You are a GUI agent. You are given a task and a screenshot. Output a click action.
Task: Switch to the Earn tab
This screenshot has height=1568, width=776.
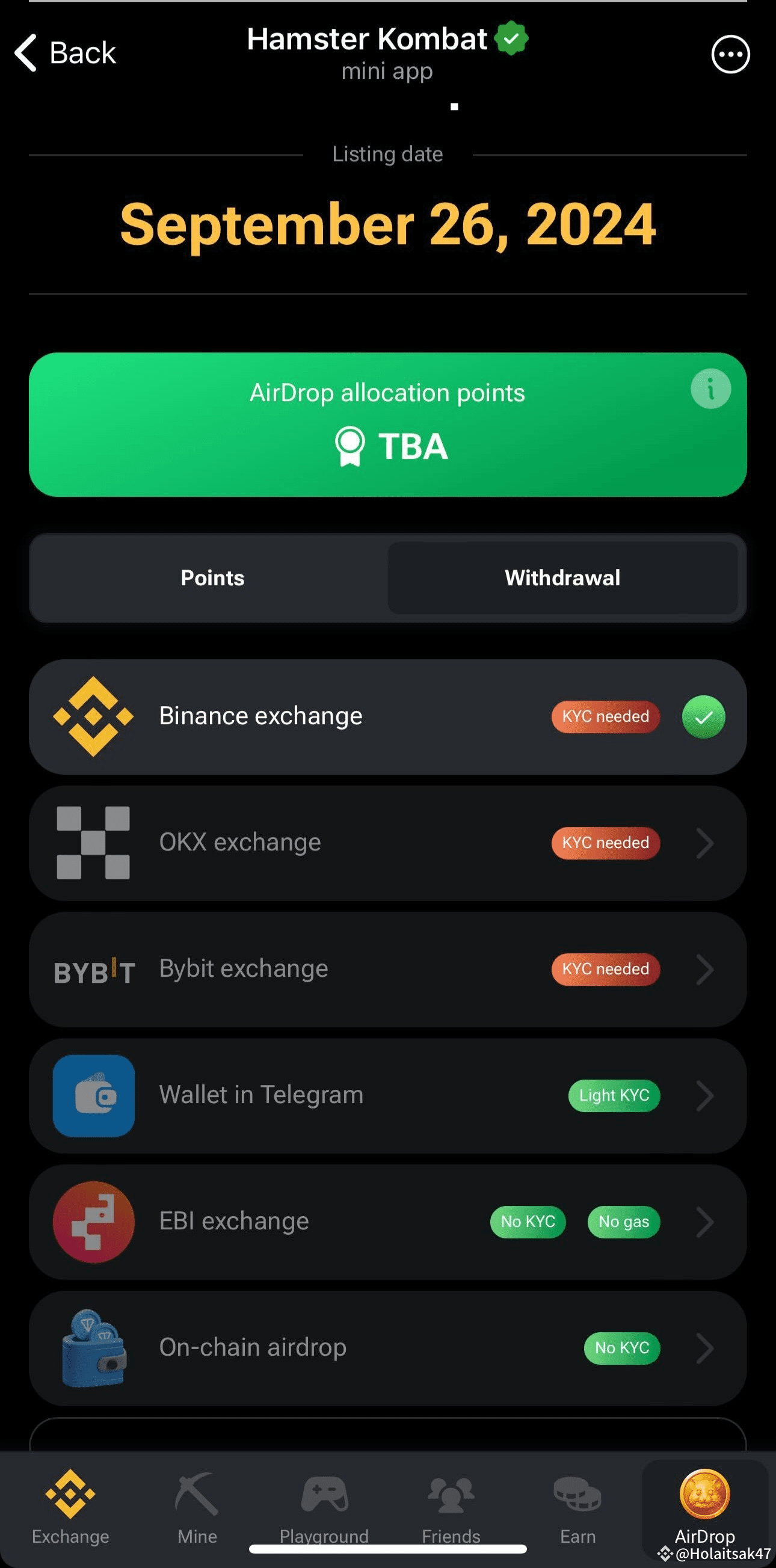pyautogui.click(x=577, y=1507)
